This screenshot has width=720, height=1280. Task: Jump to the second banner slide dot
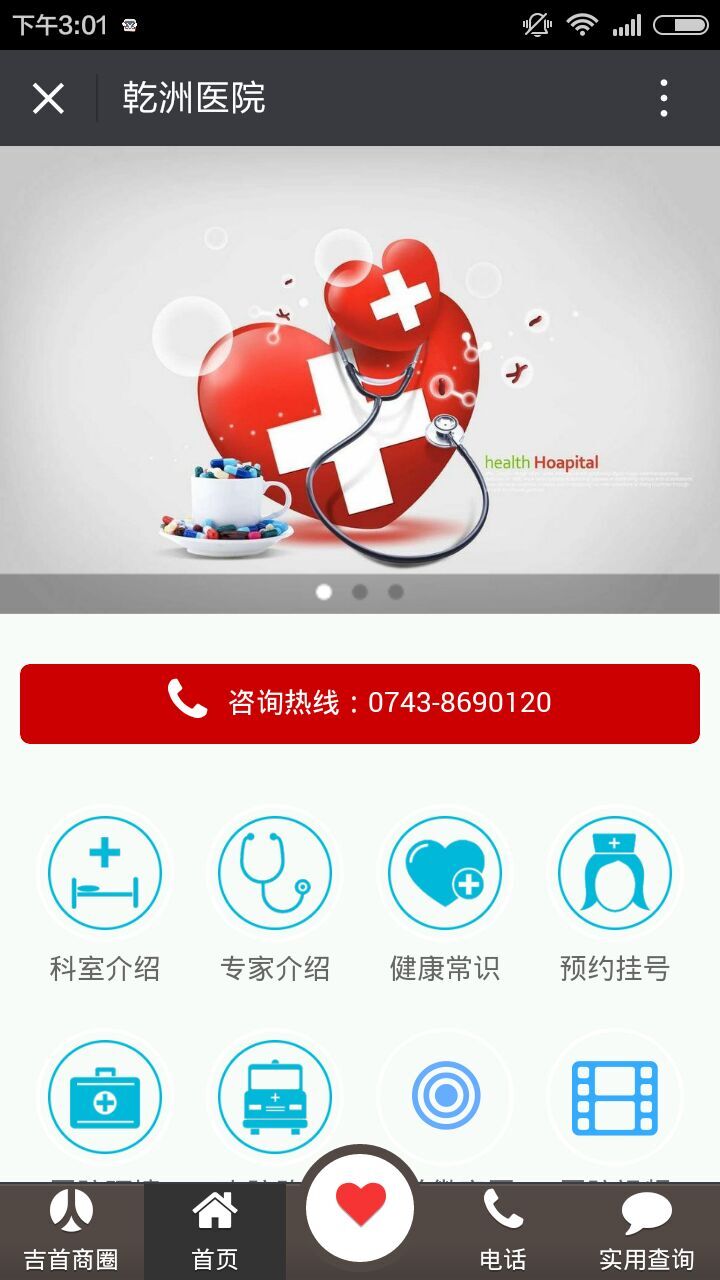360,592
